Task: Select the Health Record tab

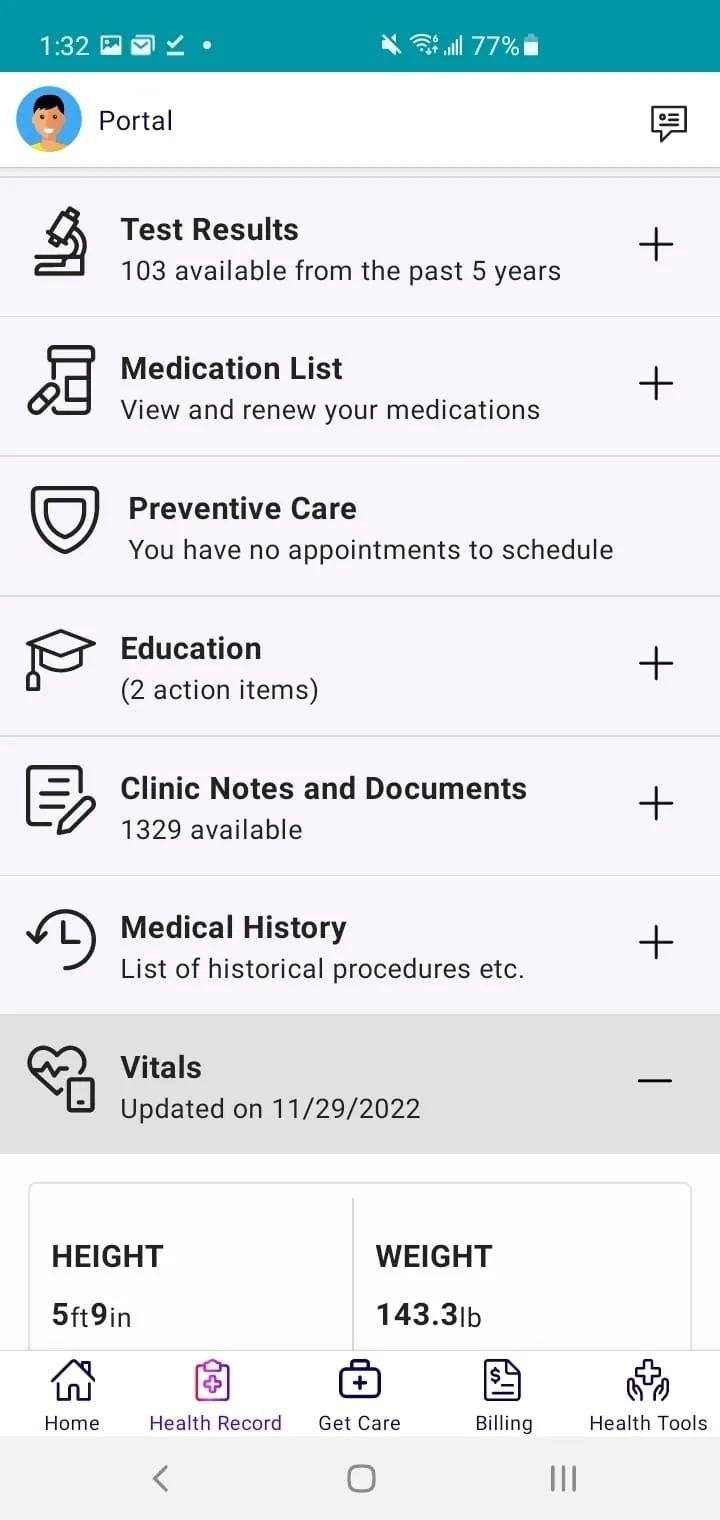Action: click(x=215, y=1394)
